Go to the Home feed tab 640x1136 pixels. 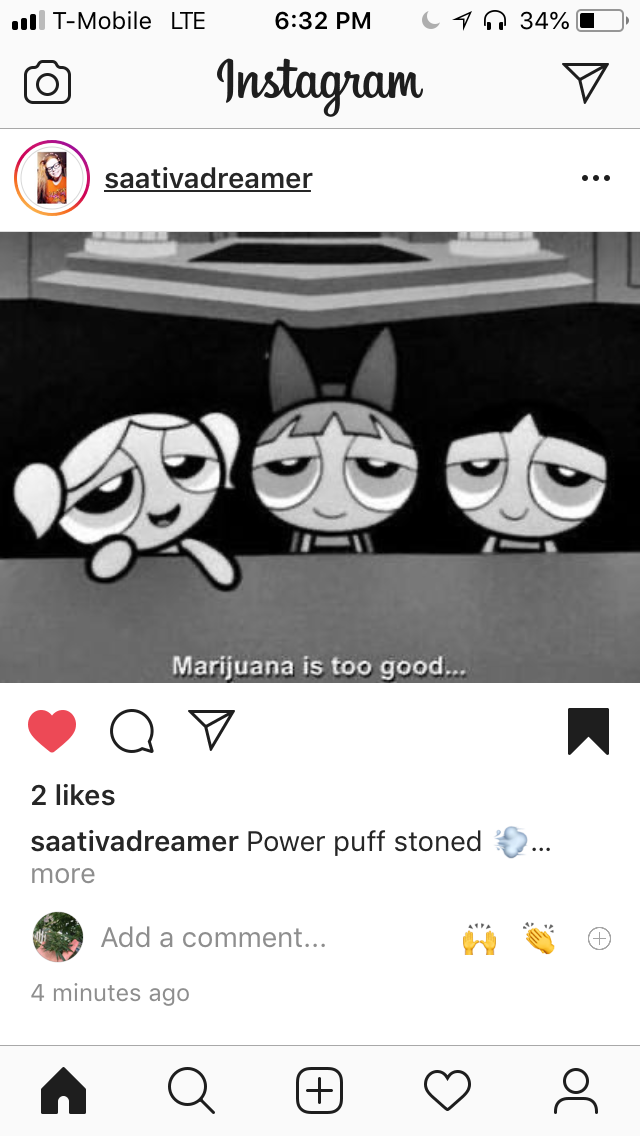point(64,1090)
